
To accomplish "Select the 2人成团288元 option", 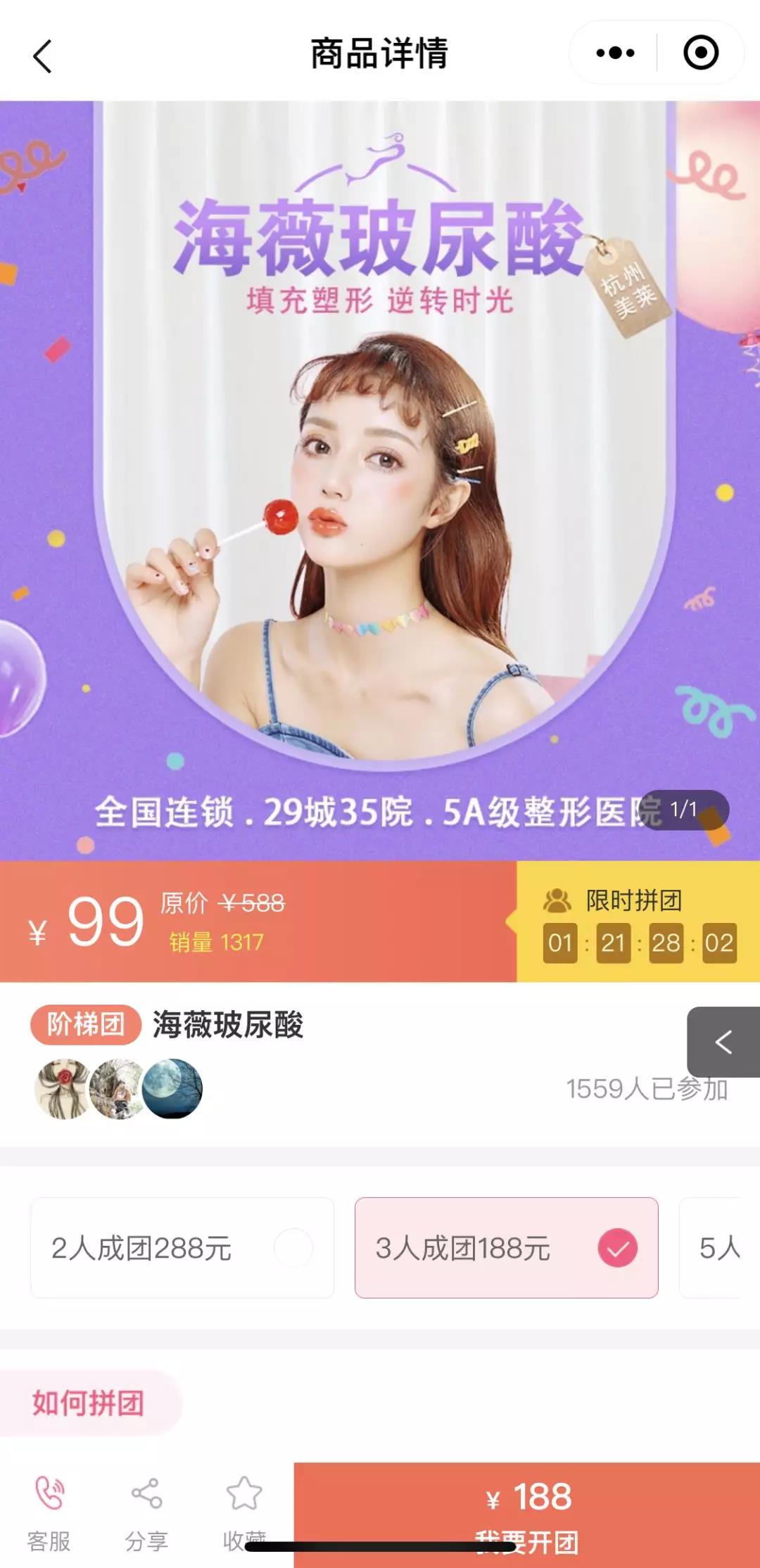I will pyautogui.click(x=182, y=1248).
